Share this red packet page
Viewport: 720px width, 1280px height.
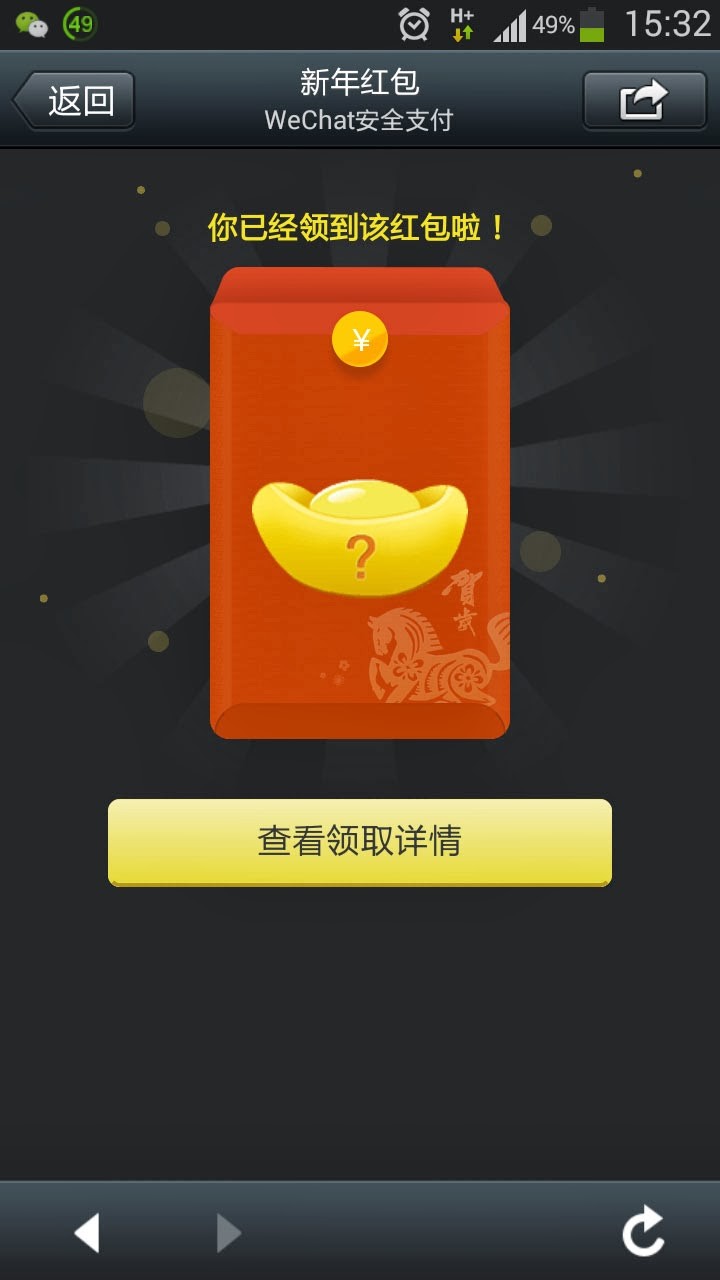coord(644,100)
